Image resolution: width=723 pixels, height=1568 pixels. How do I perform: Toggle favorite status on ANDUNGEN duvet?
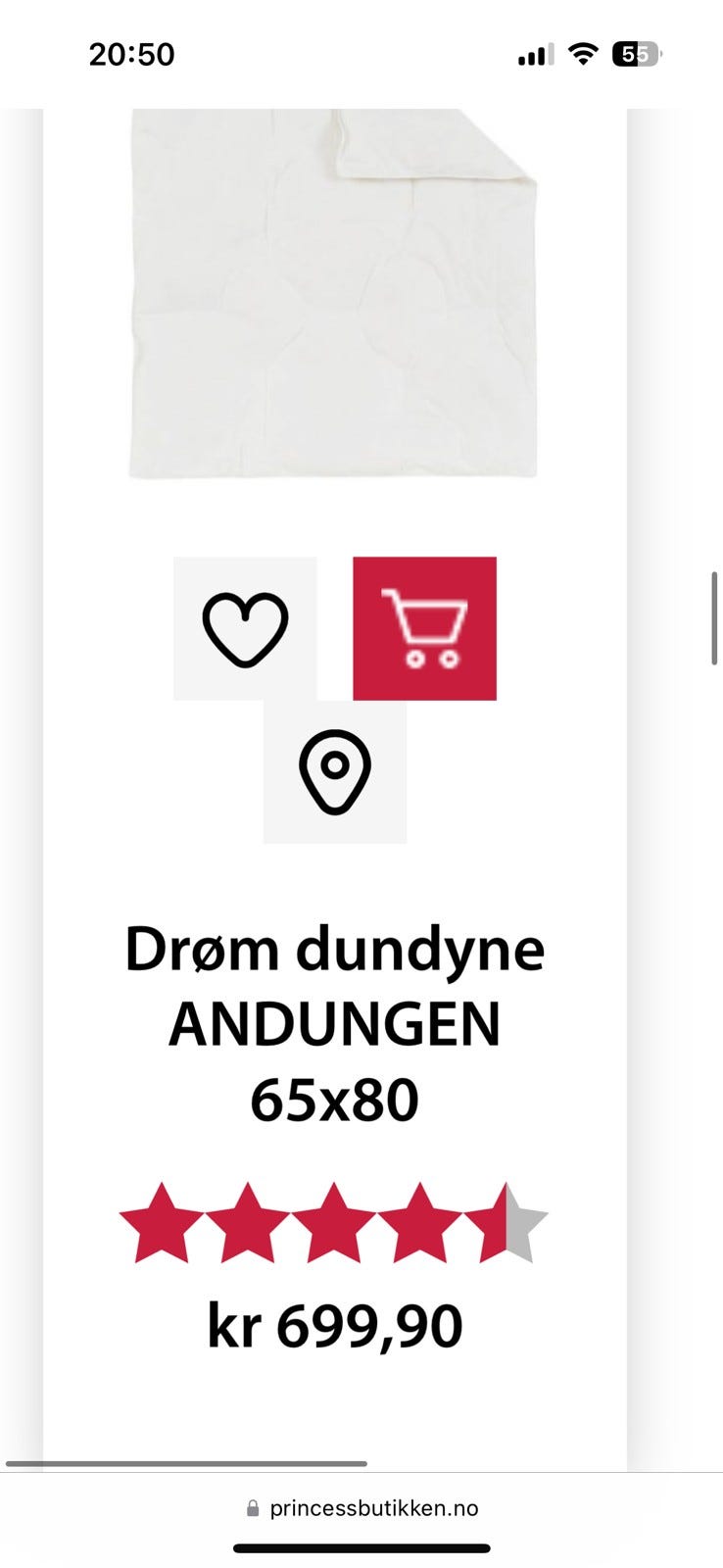246,627
